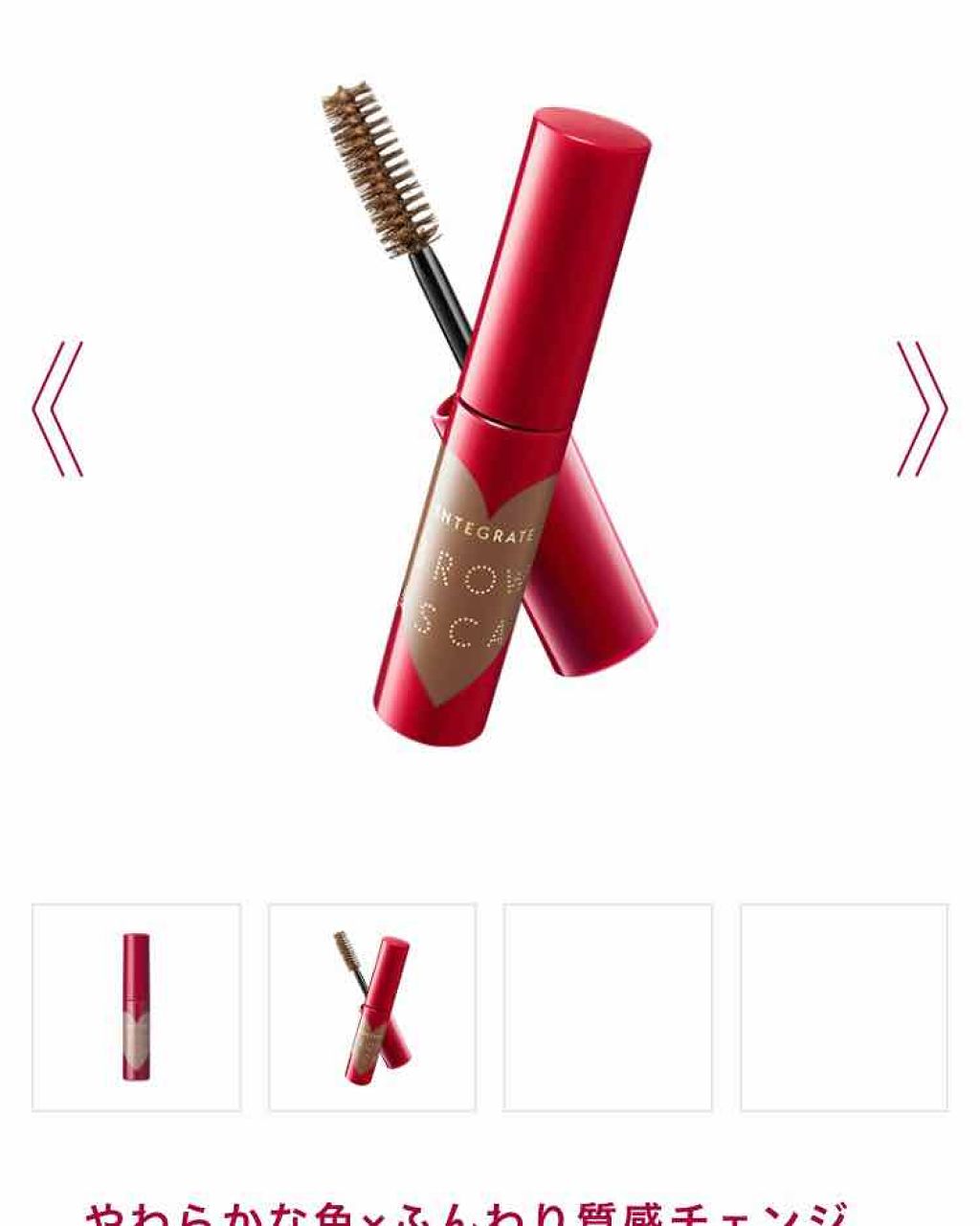The width and height of the screenshot is (980, 1226).
Task: Open the fourth blank image thumbnail
Action: [844, 1008]
